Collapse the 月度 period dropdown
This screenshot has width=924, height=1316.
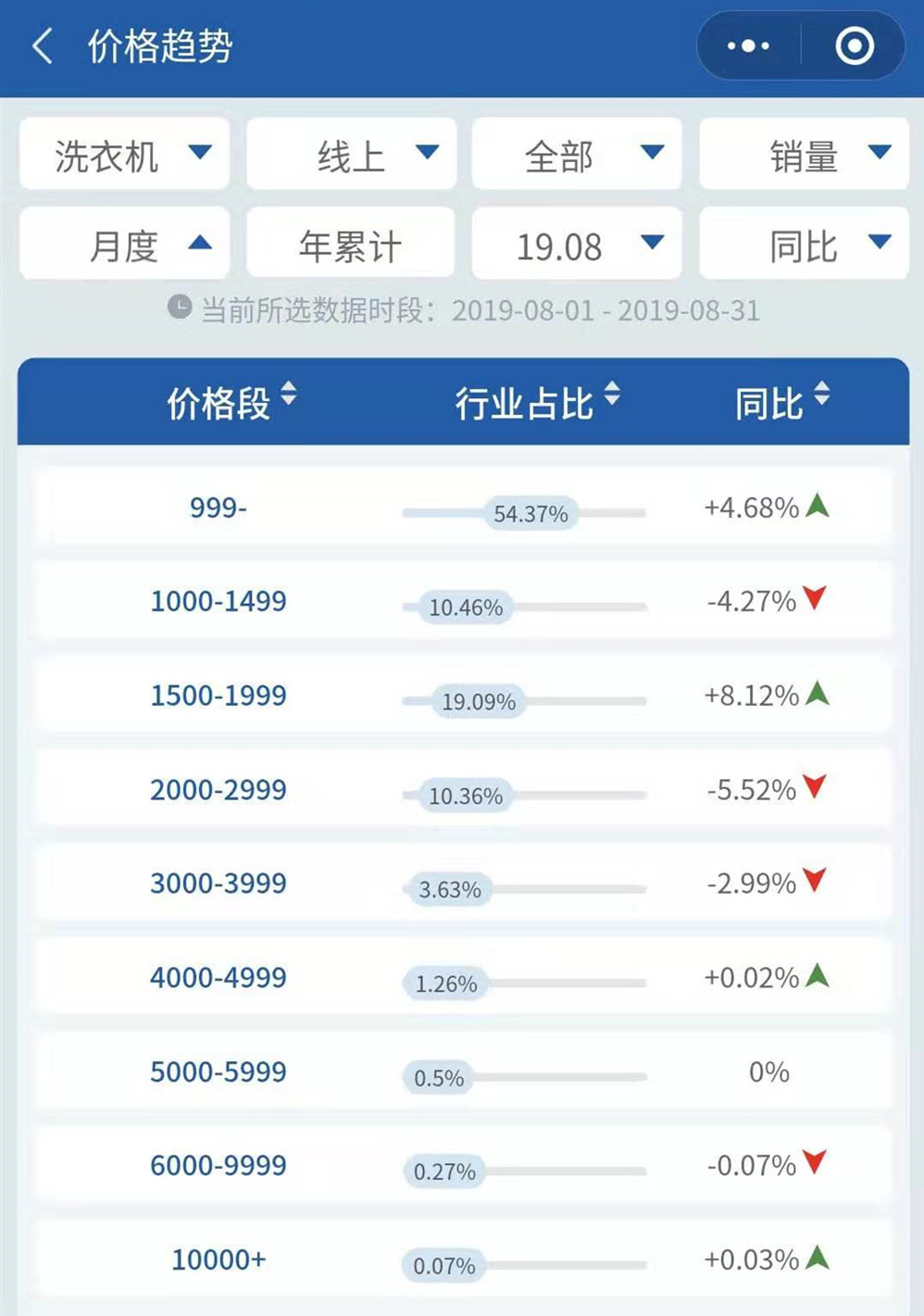click(124, 245)
